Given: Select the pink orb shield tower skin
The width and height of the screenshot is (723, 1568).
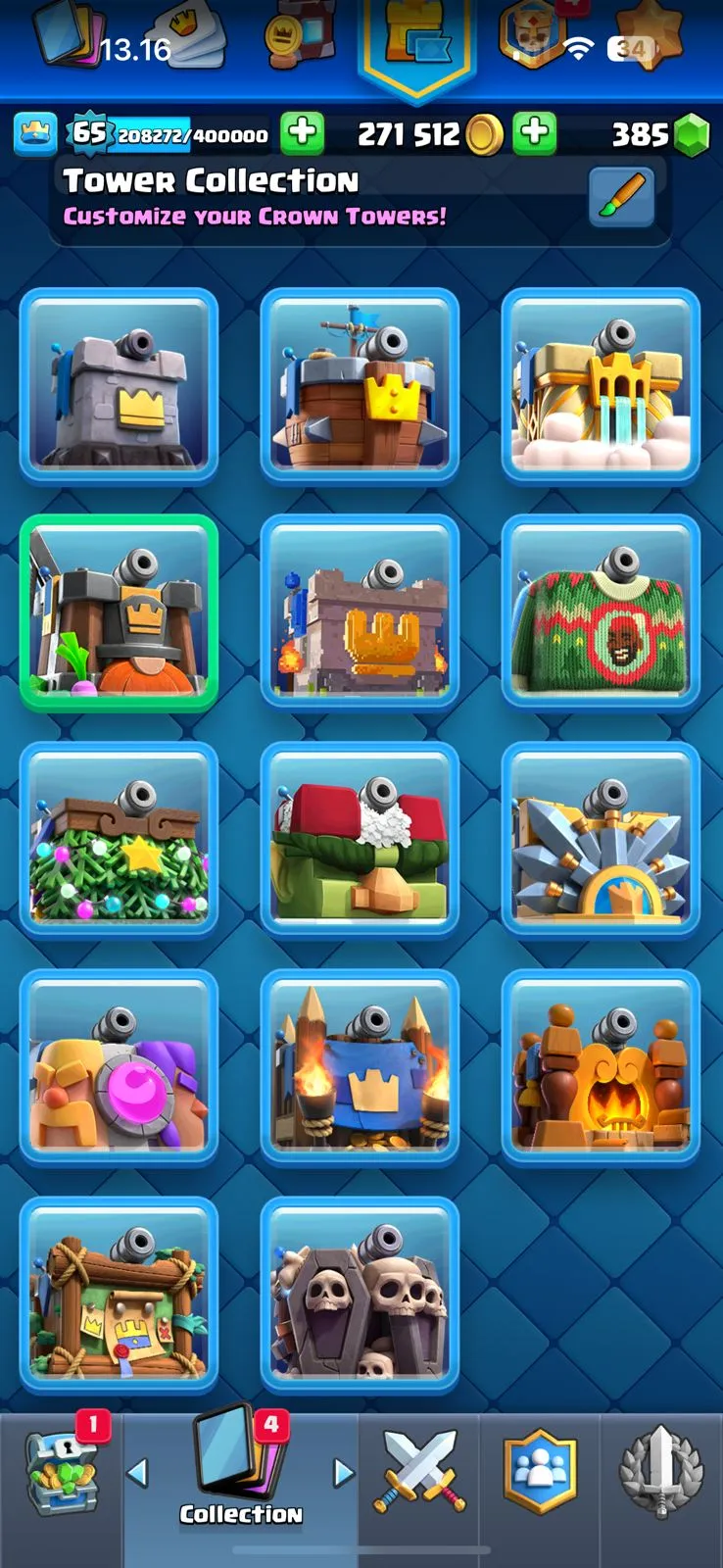Looking at the screenshot, I should [x=119, y=1066].
